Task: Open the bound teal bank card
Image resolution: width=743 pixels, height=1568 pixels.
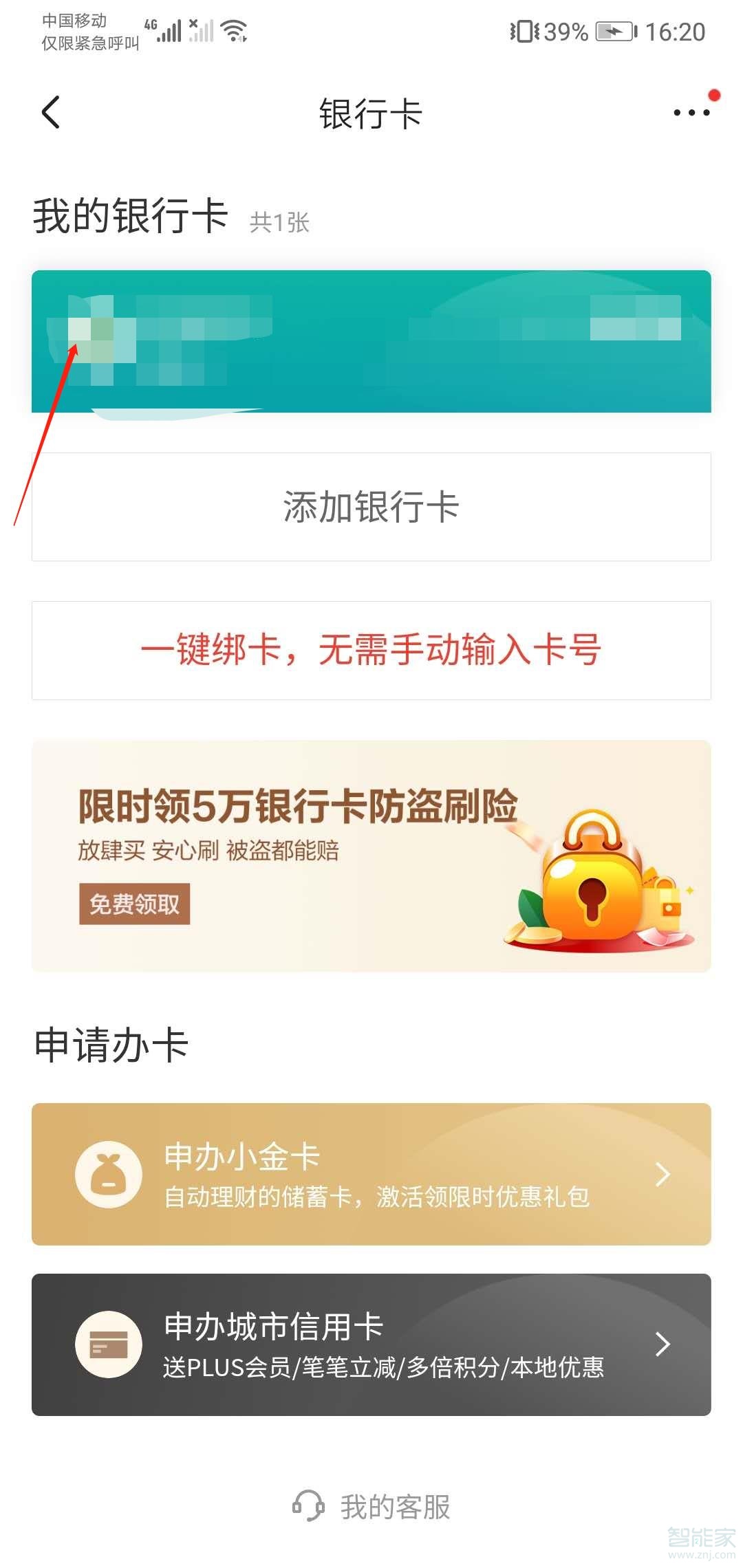Action: coord(371,342)
